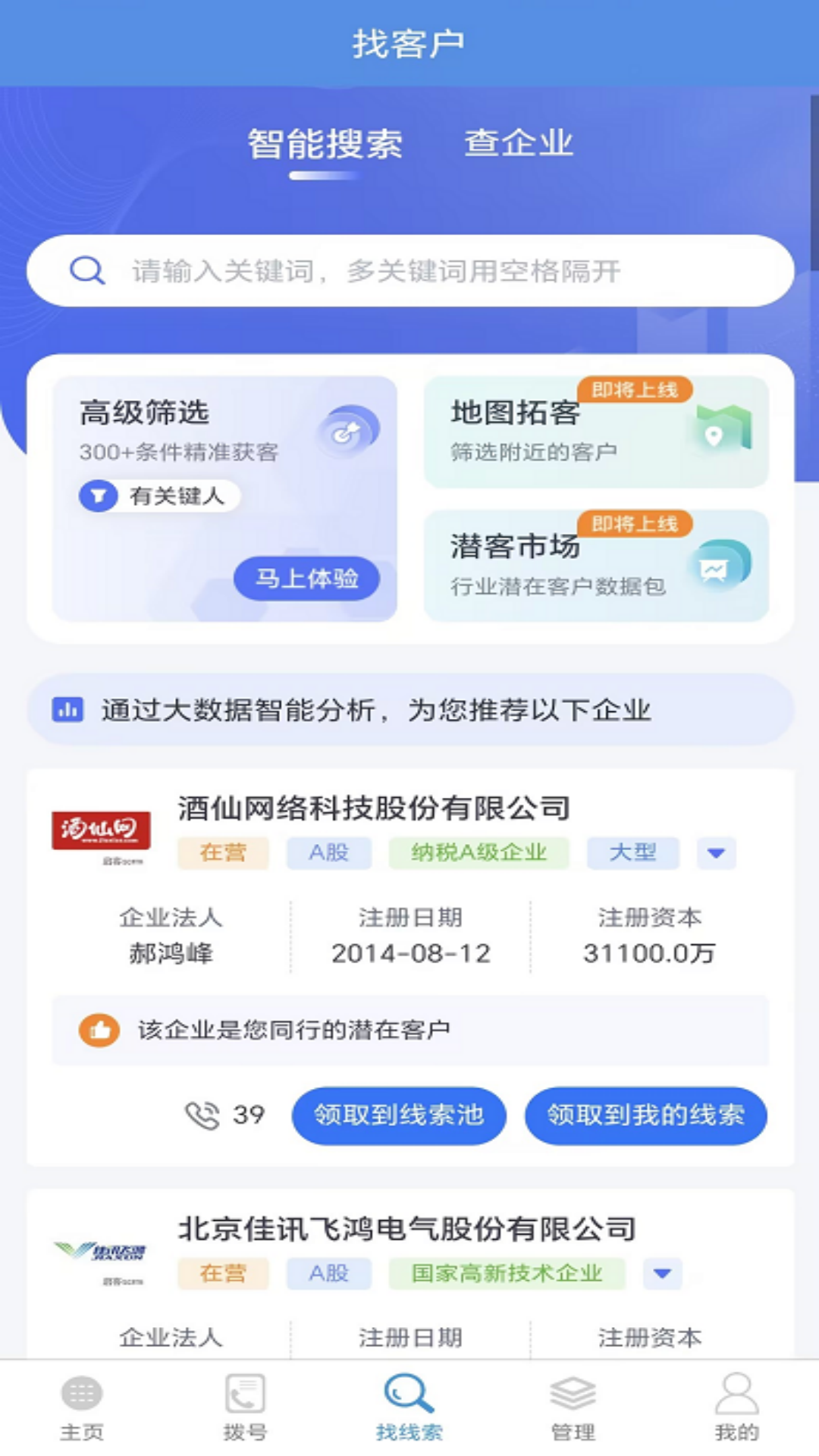Switch to the 查企业 tab
This screenshot has height=1456, width=819.
coord(519,143)
